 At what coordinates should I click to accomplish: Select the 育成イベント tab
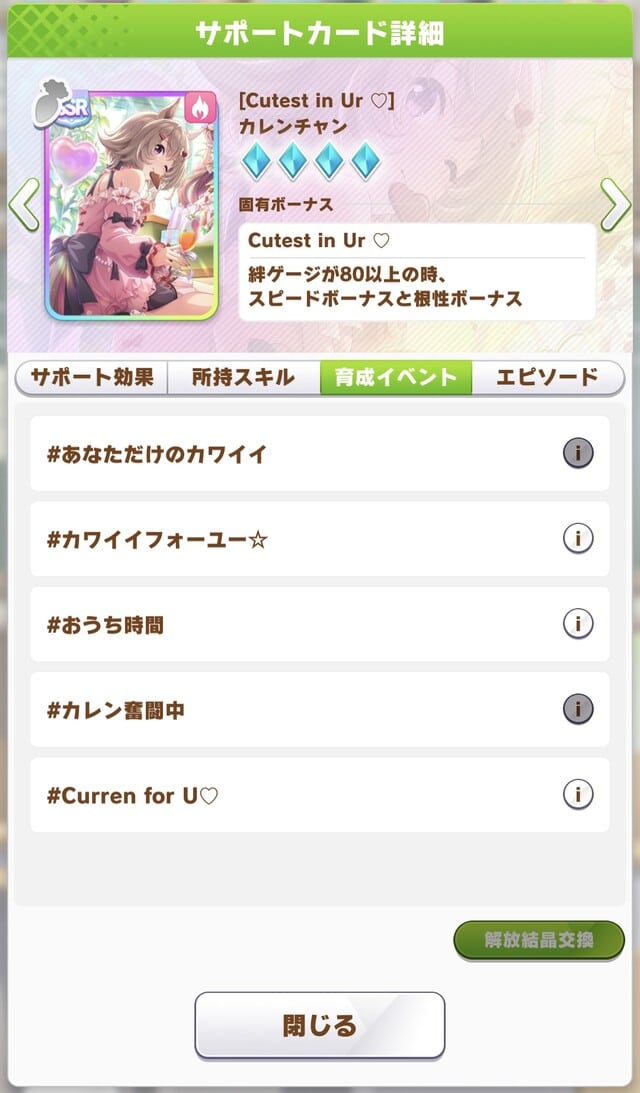[x=395, y=378]
